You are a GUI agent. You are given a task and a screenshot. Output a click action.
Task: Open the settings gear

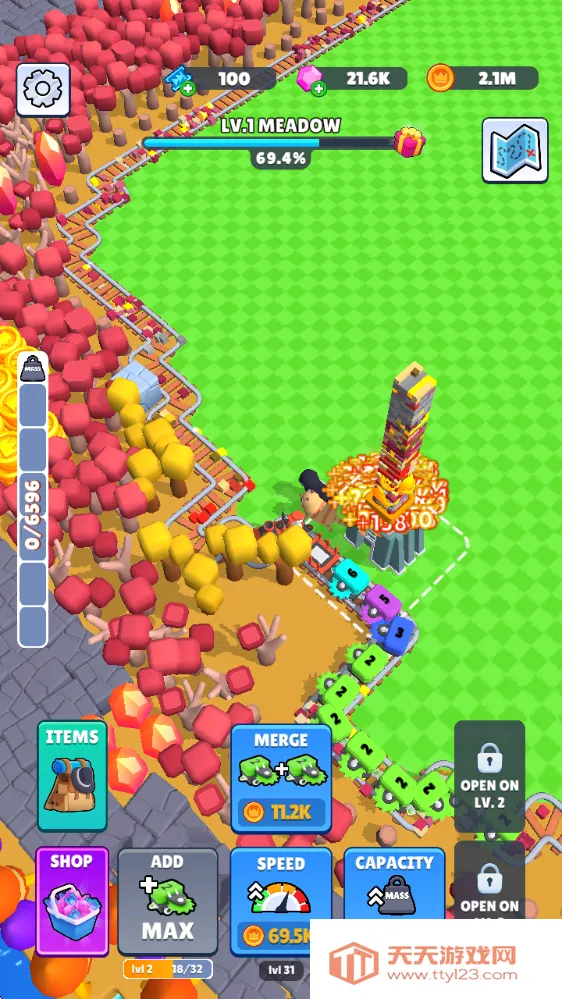[43, 89]
